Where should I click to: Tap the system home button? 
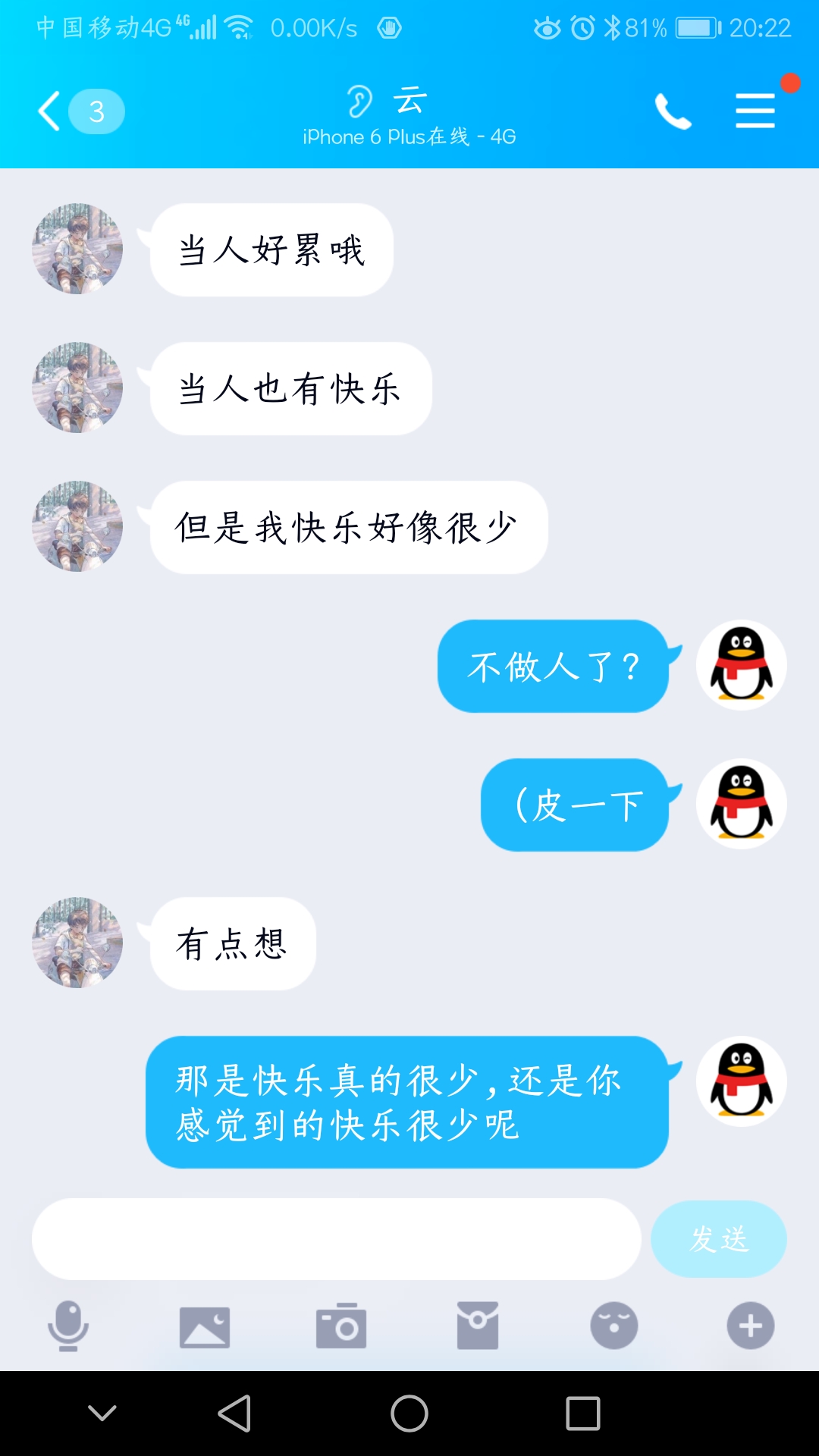point(409,1414)
